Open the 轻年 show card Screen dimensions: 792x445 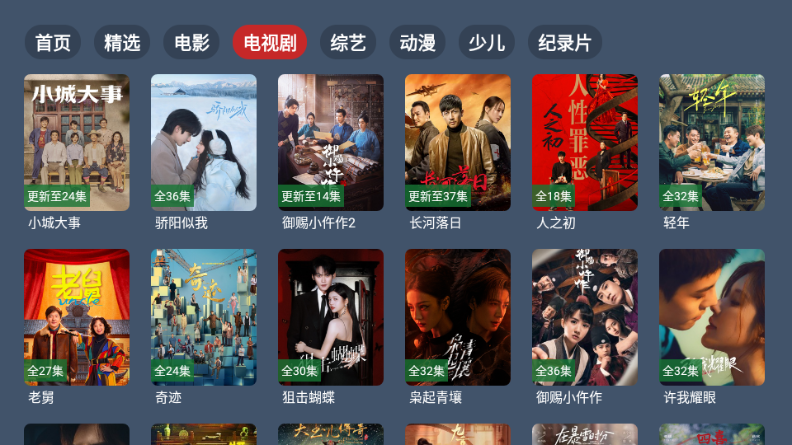(712, 142)
